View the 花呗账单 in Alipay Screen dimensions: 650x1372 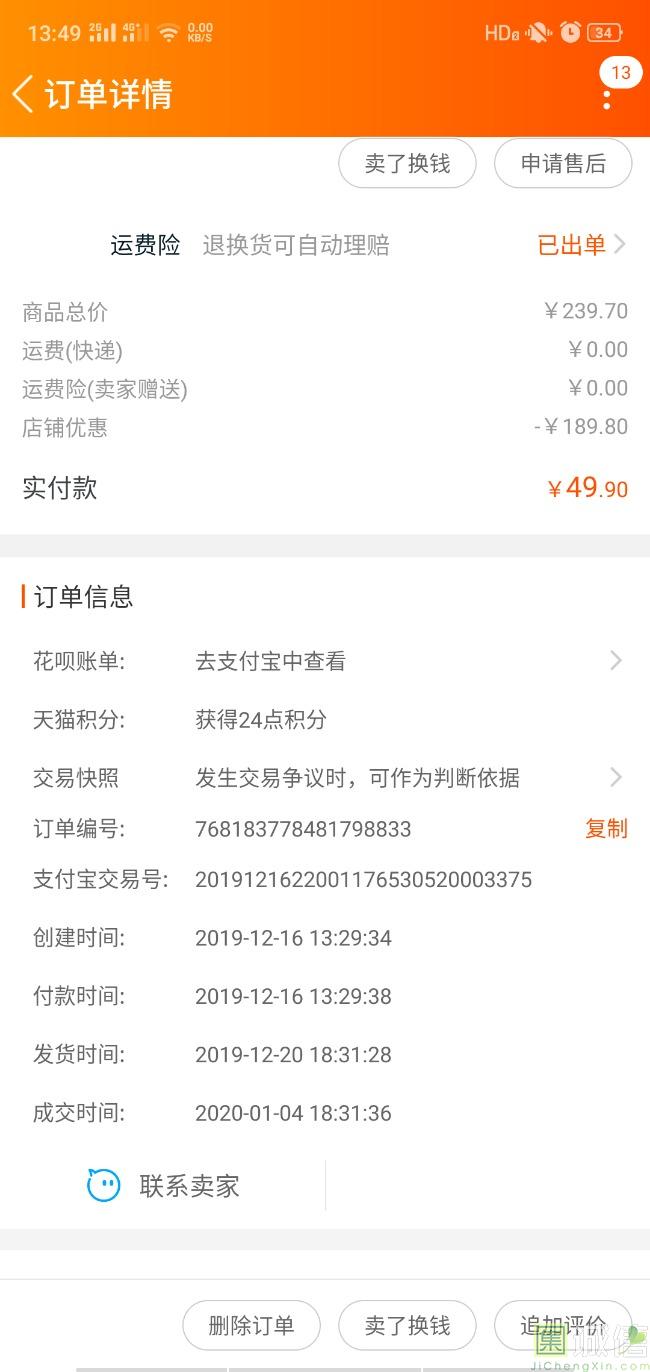pos(325,661)
